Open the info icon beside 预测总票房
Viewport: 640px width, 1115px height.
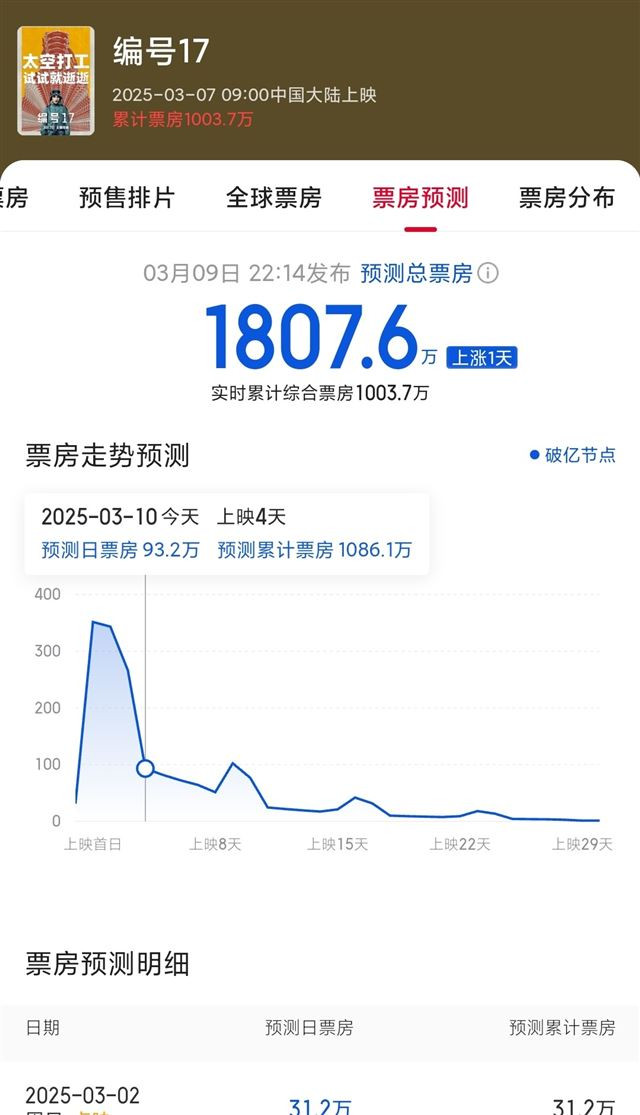488,273
